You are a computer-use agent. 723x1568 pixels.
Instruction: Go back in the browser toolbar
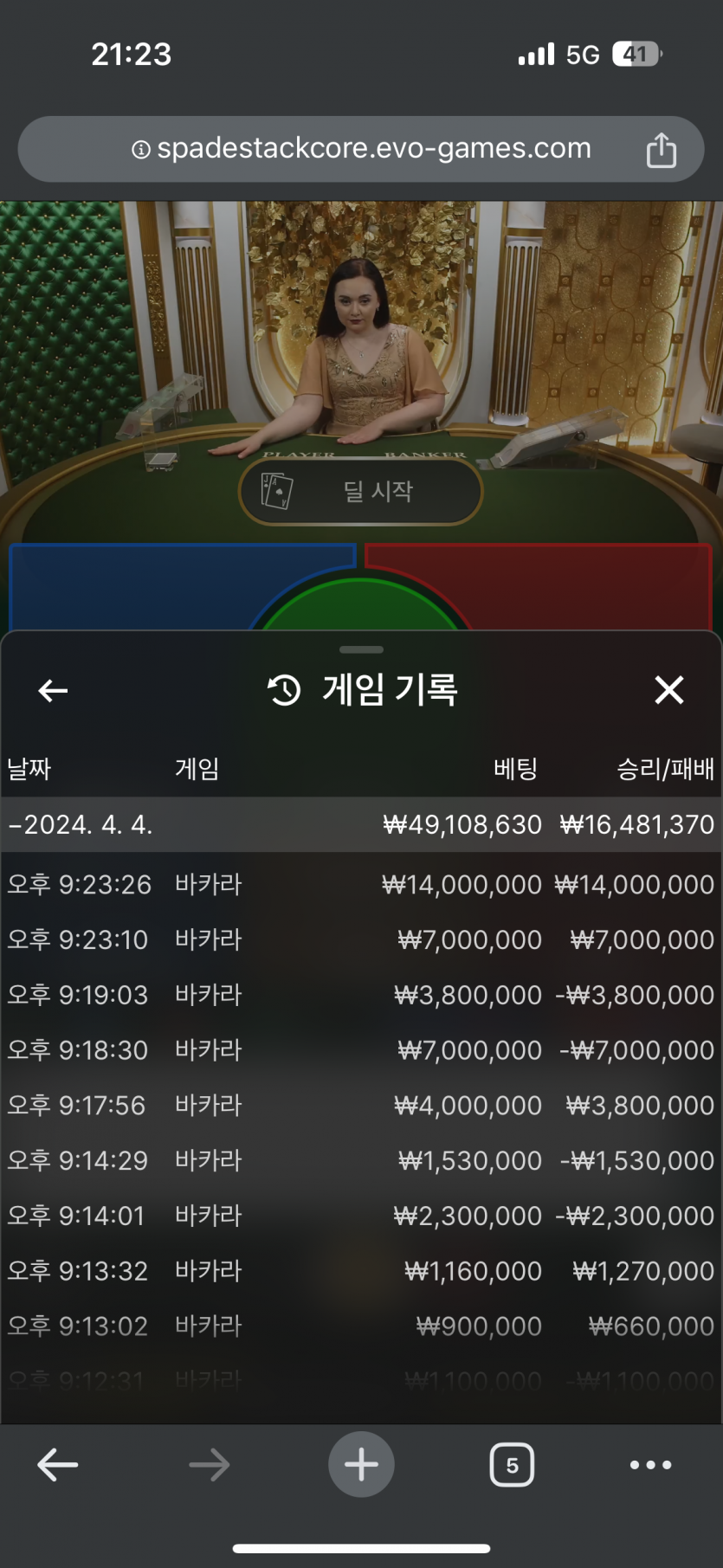[x=58, y=1465]
